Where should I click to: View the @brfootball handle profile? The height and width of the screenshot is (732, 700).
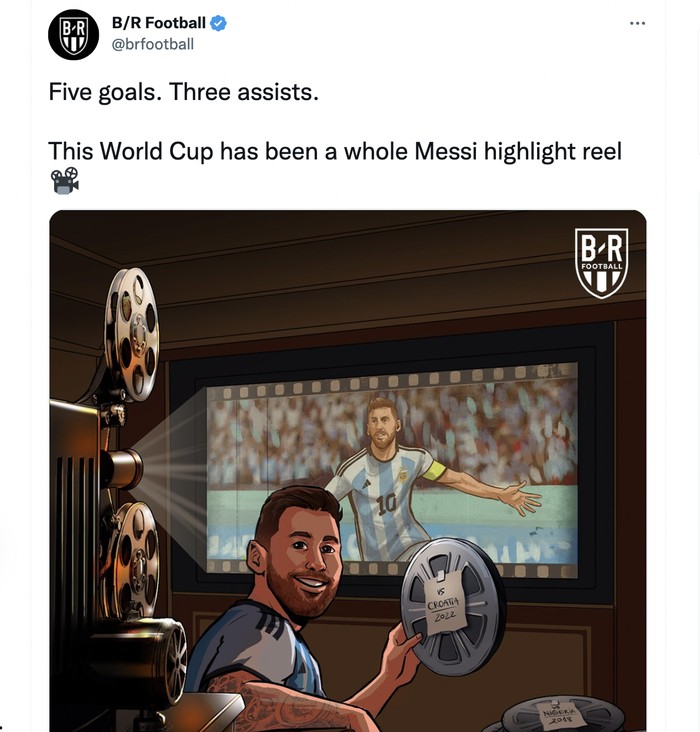pos(153,44)
